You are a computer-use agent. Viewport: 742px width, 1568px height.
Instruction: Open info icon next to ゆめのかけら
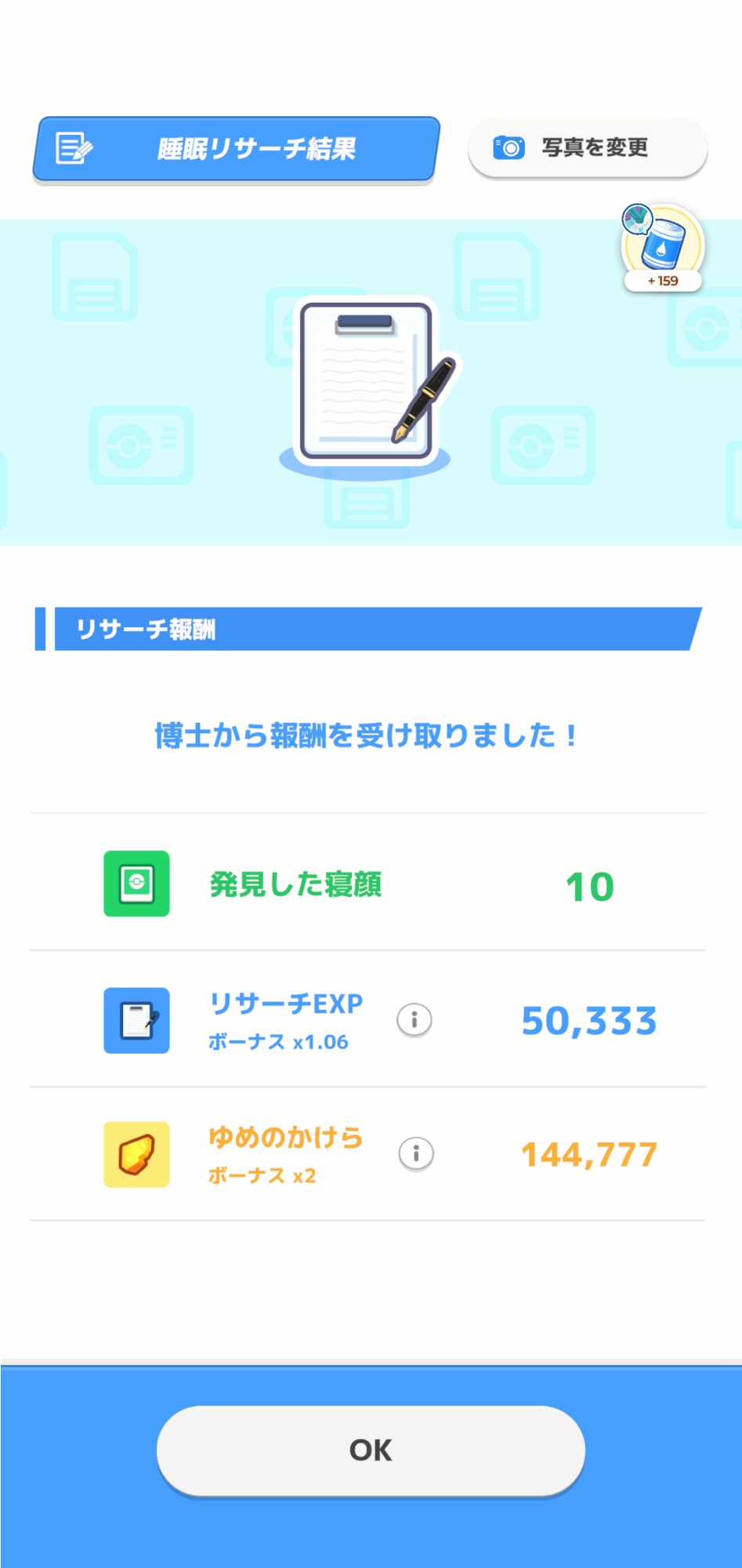[416, 1154]
